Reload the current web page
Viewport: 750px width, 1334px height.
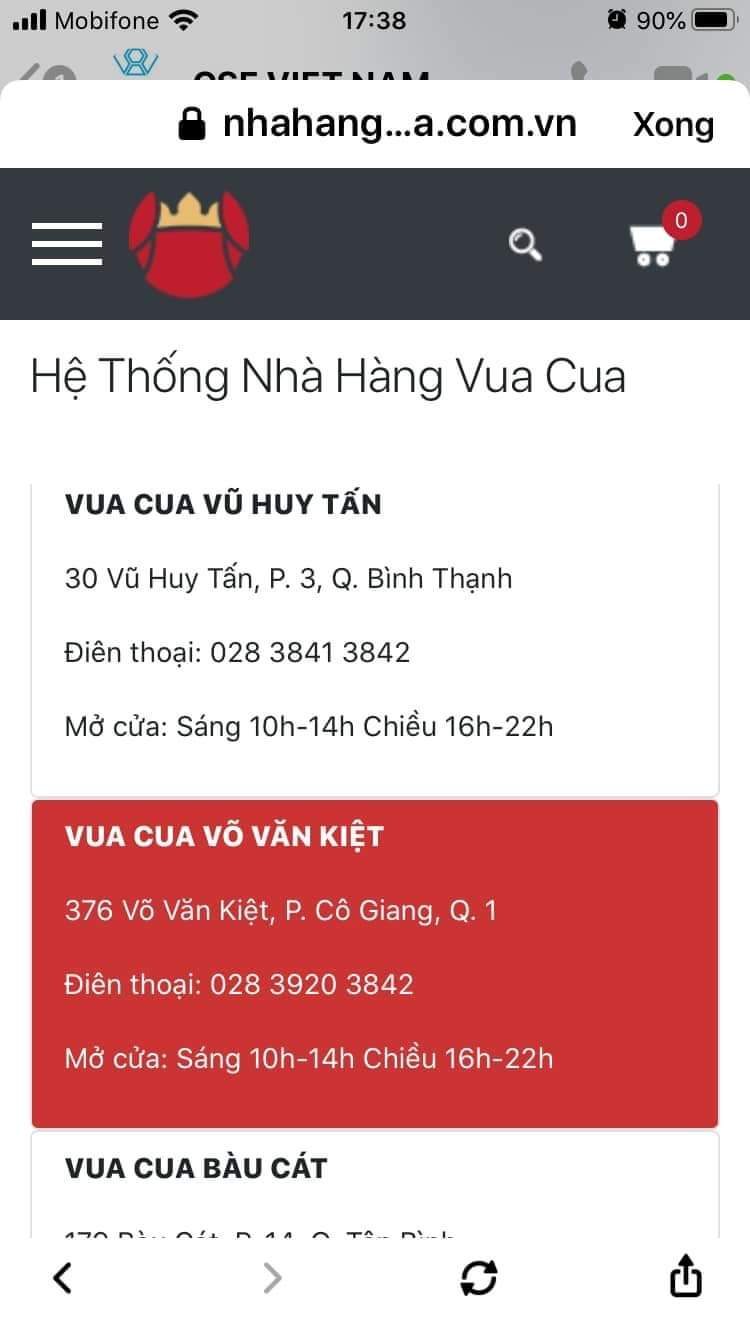[x=479, y=1277]
